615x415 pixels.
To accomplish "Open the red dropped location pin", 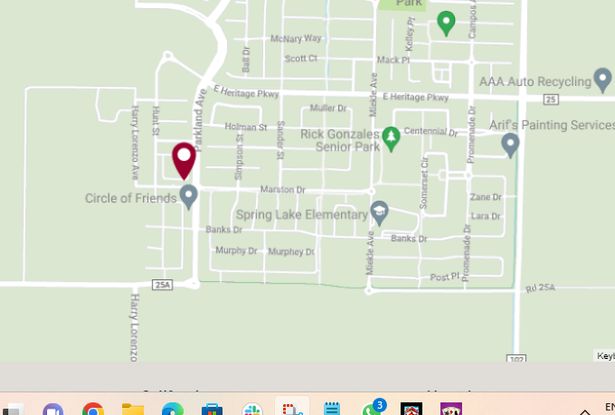I will click(184, 160).
